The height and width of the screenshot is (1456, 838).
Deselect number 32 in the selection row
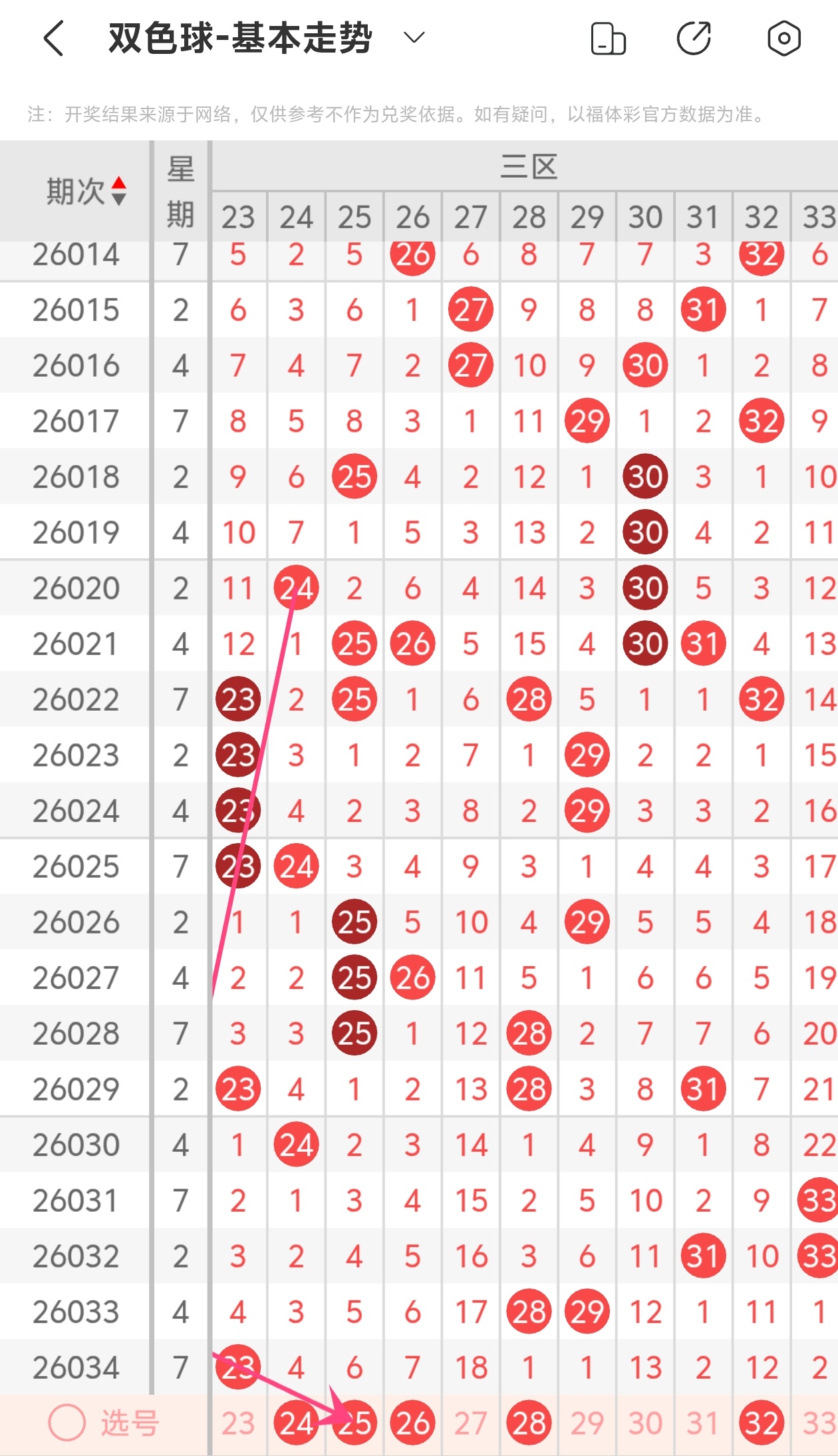(762, 1423)
